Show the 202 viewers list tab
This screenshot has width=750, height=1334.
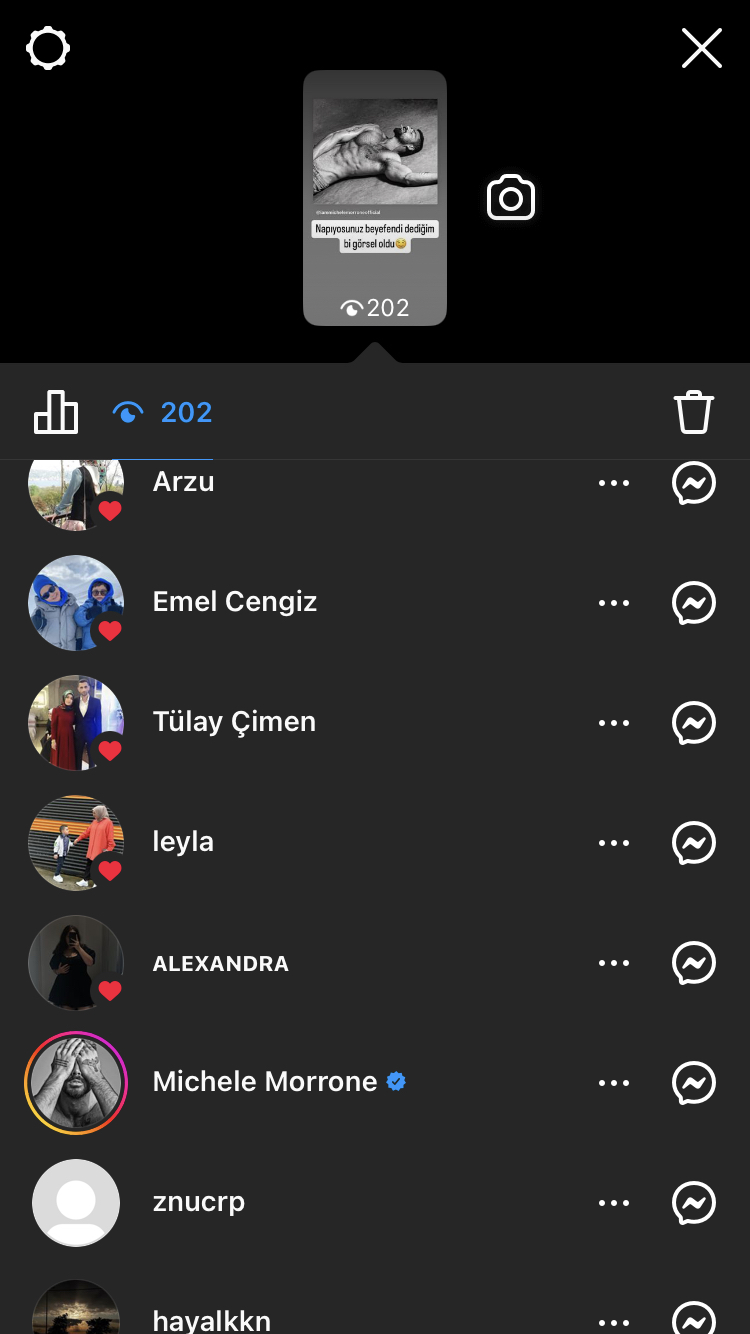click(x=163, y=412)
